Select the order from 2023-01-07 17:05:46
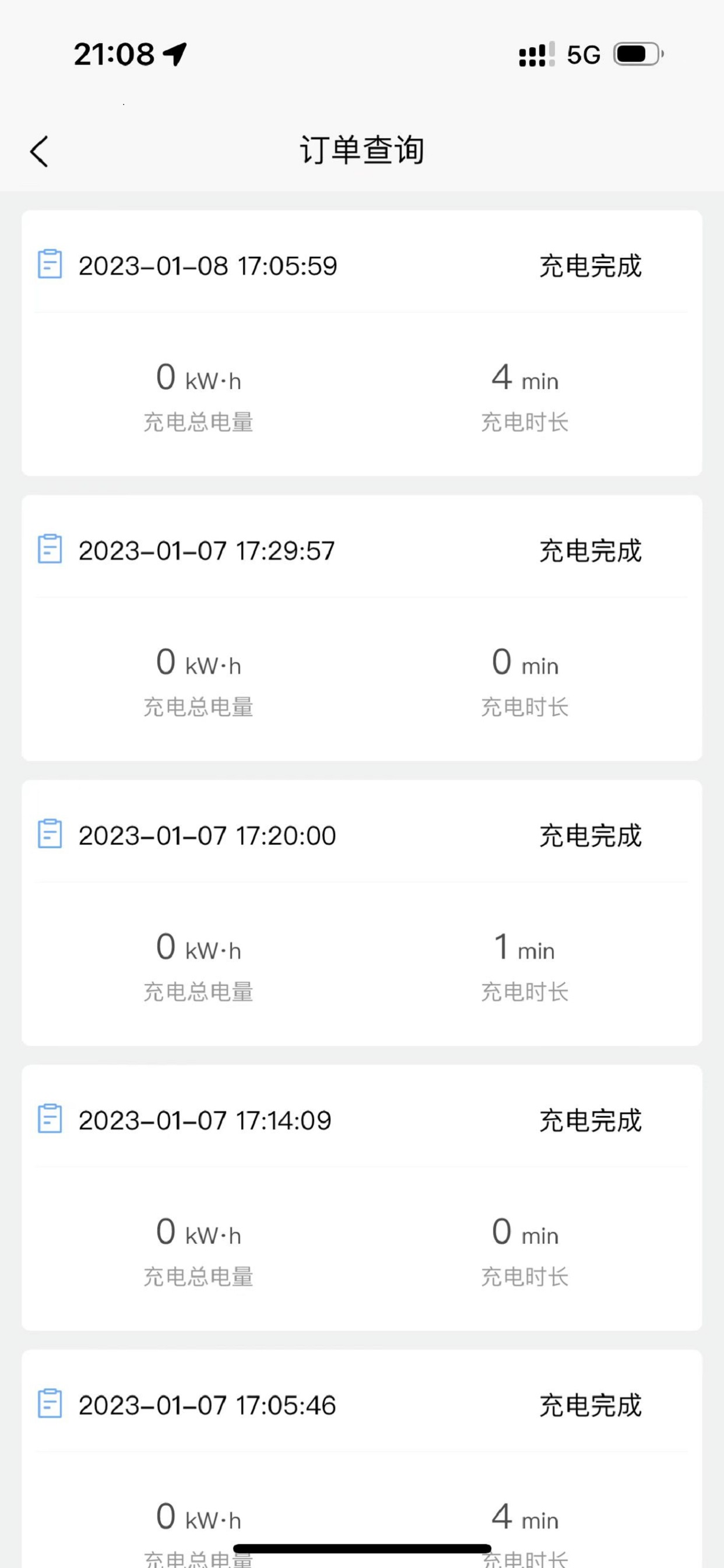 [362, 1459]
